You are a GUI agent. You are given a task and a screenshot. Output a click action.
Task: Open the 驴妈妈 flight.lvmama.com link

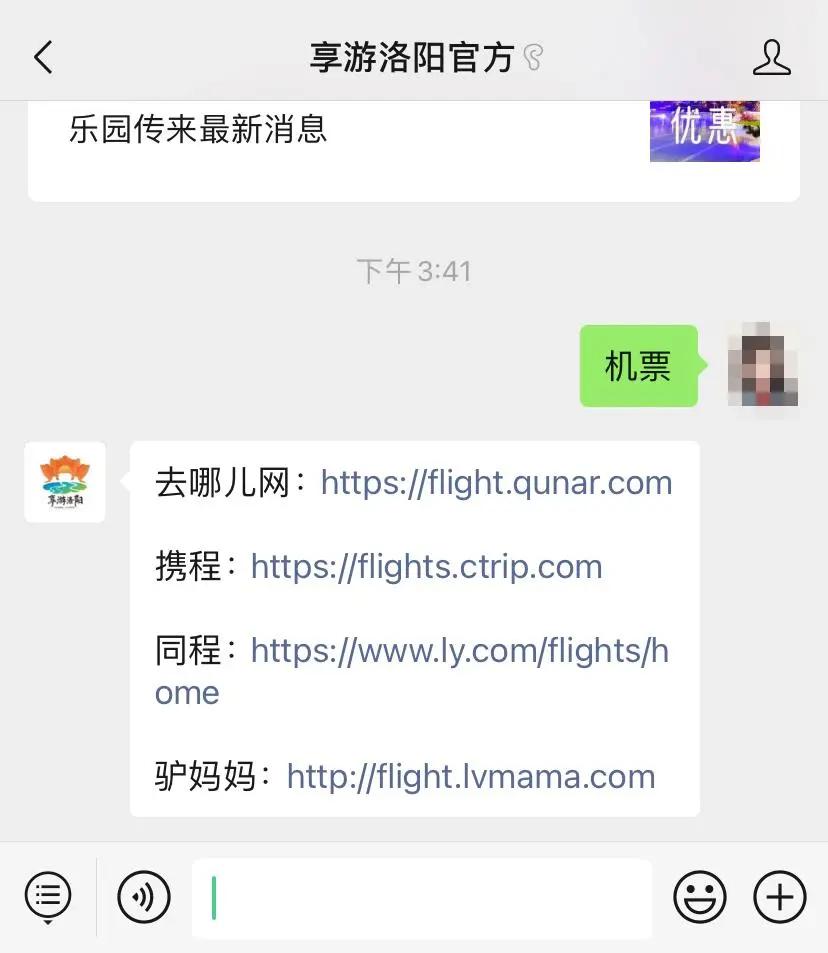tap(470, 776)
